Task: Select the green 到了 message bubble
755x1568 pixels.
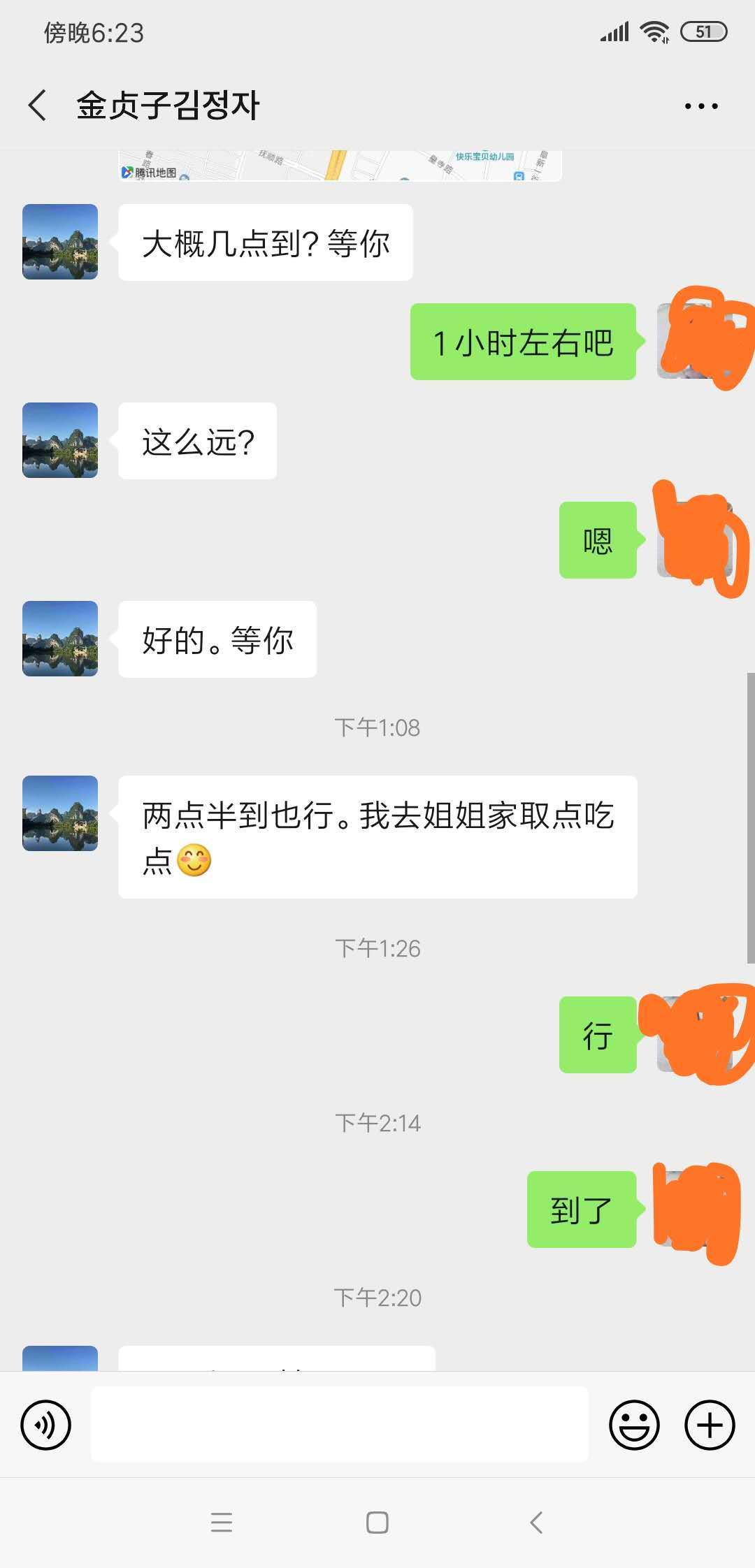Action: coord(582,1209)
